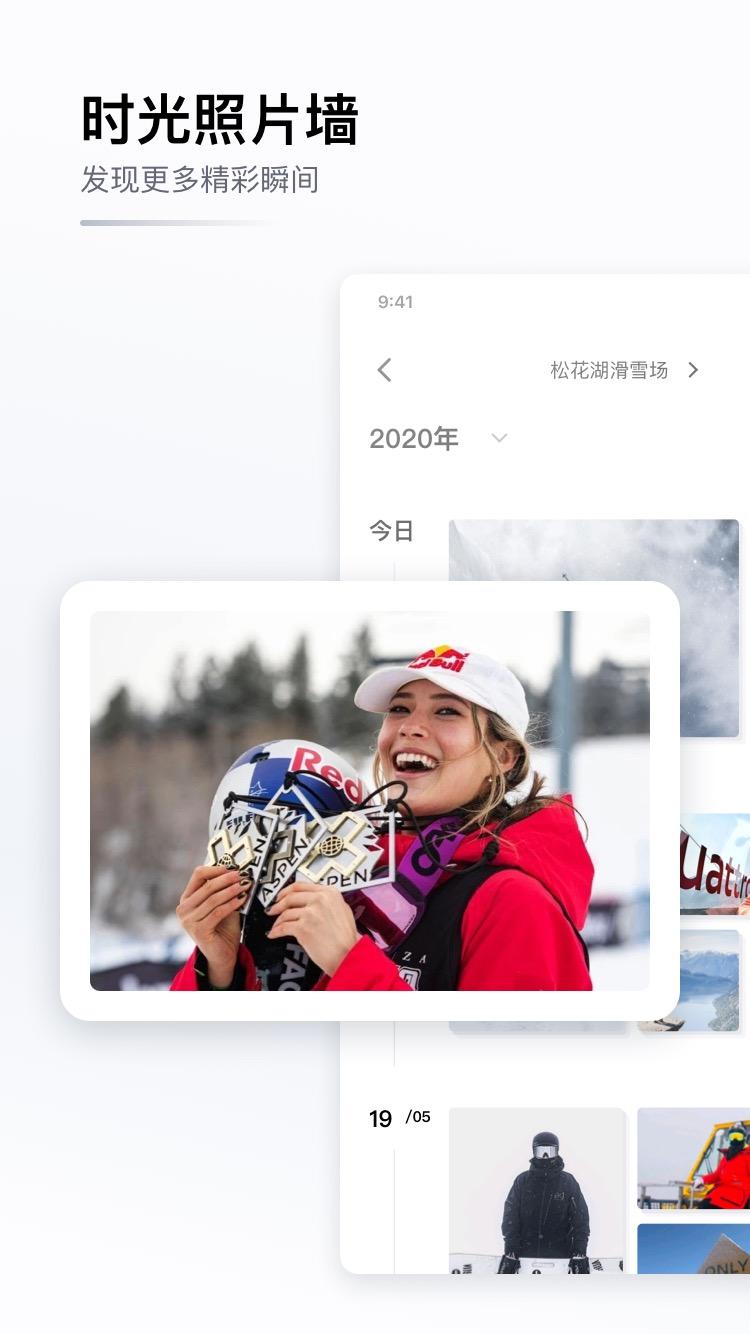Expand the year selector beside 2020年
Screen dimensions: 750x1334
[x=498, y=439]
